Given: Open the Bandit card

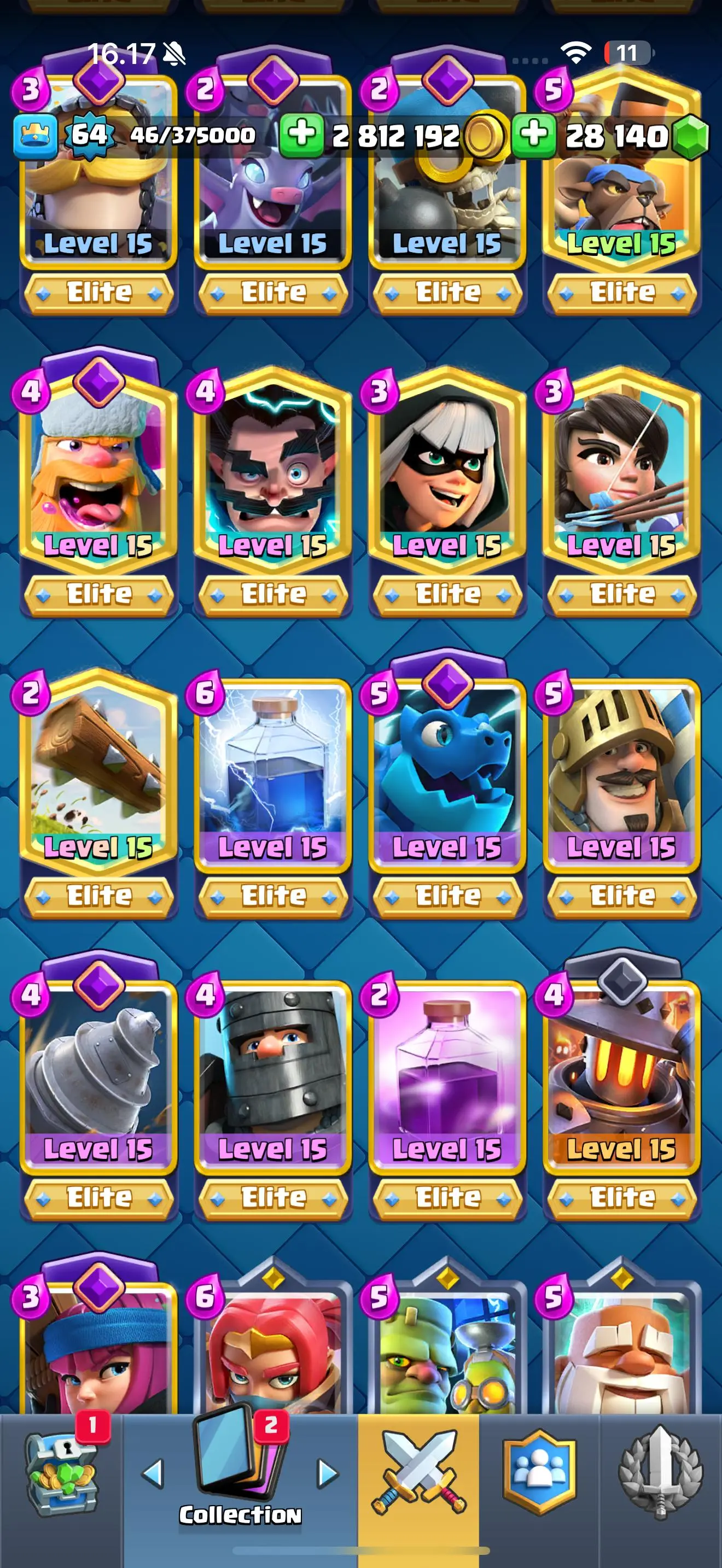Looking at the screenshot, I should pos(447,469).
